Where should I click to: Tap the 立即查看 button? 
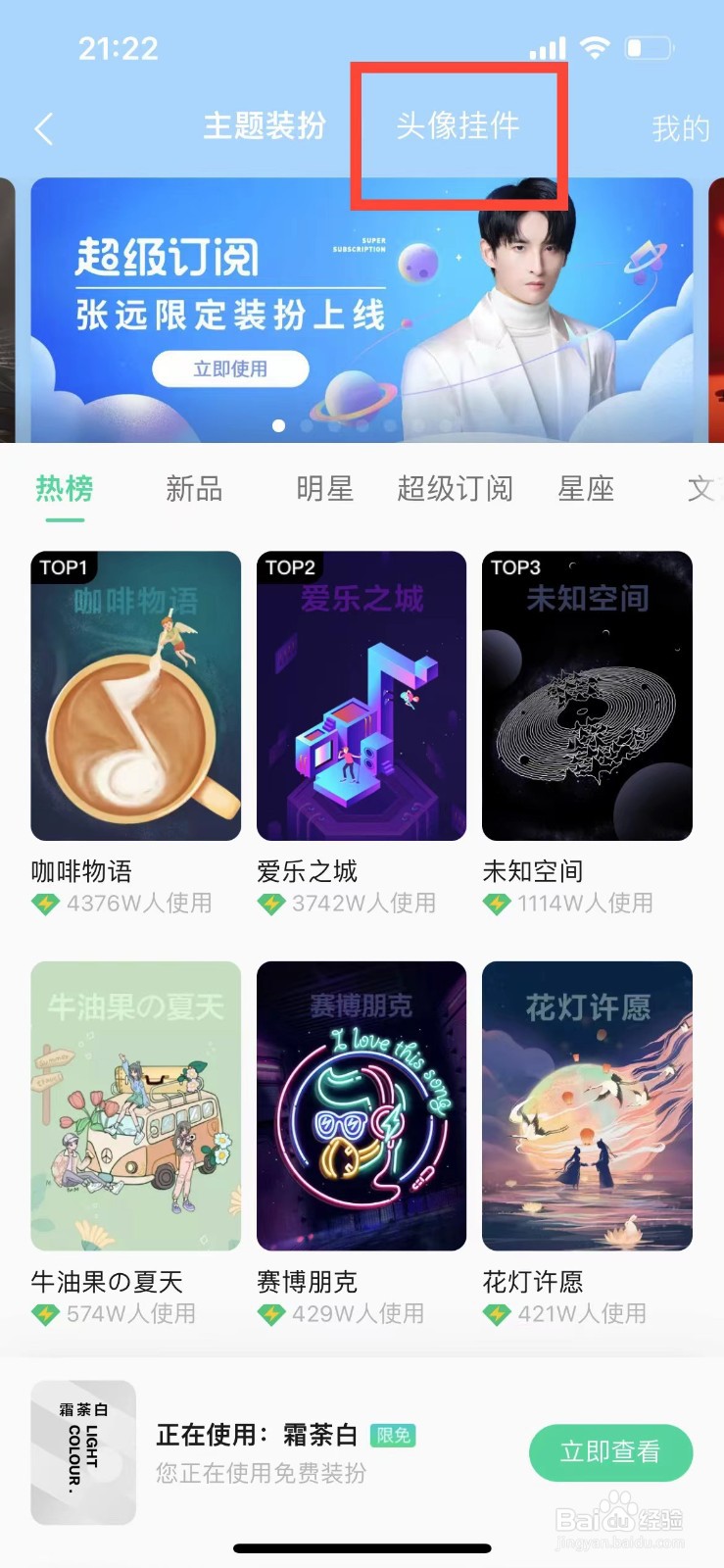click(611, 1452)
